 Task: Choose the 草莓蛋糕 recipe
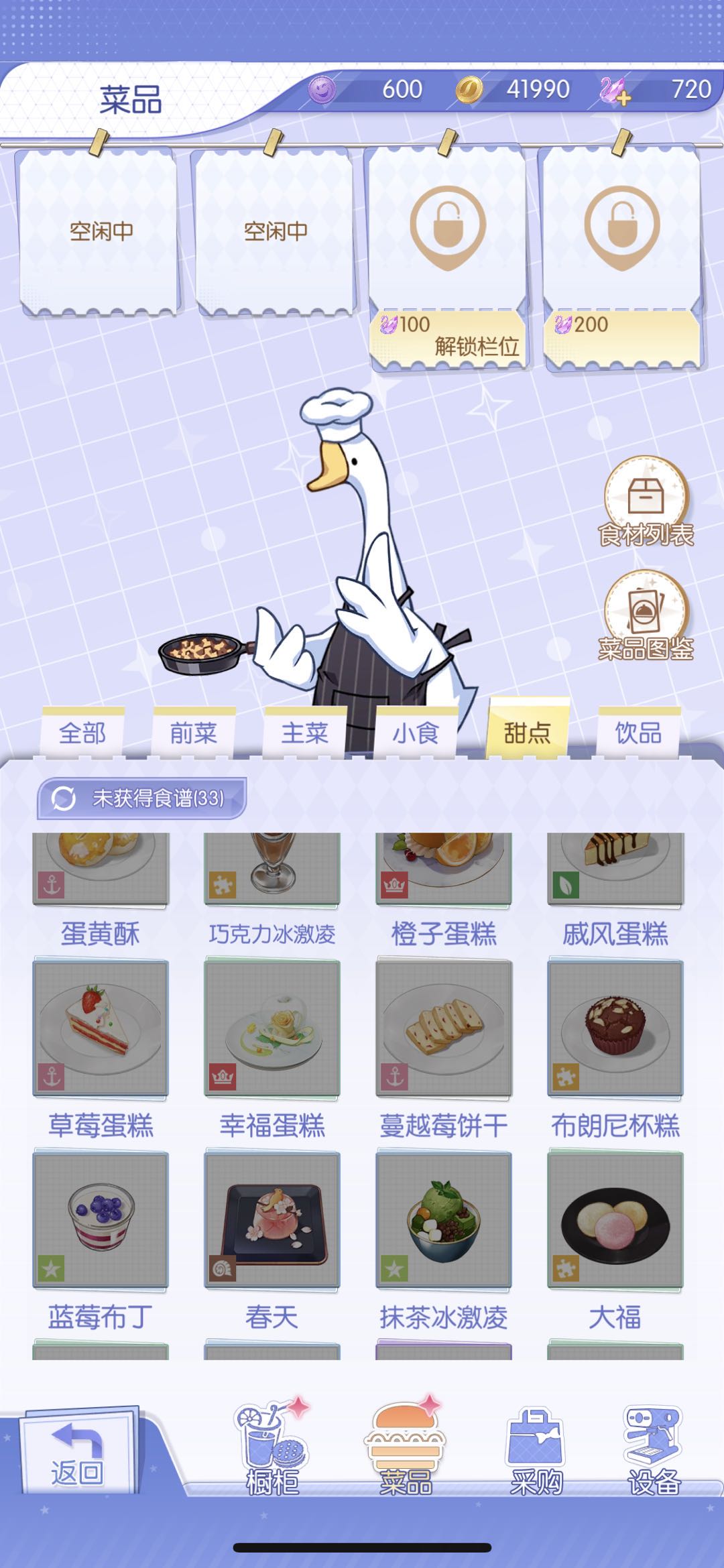[x=101, y=1028]
